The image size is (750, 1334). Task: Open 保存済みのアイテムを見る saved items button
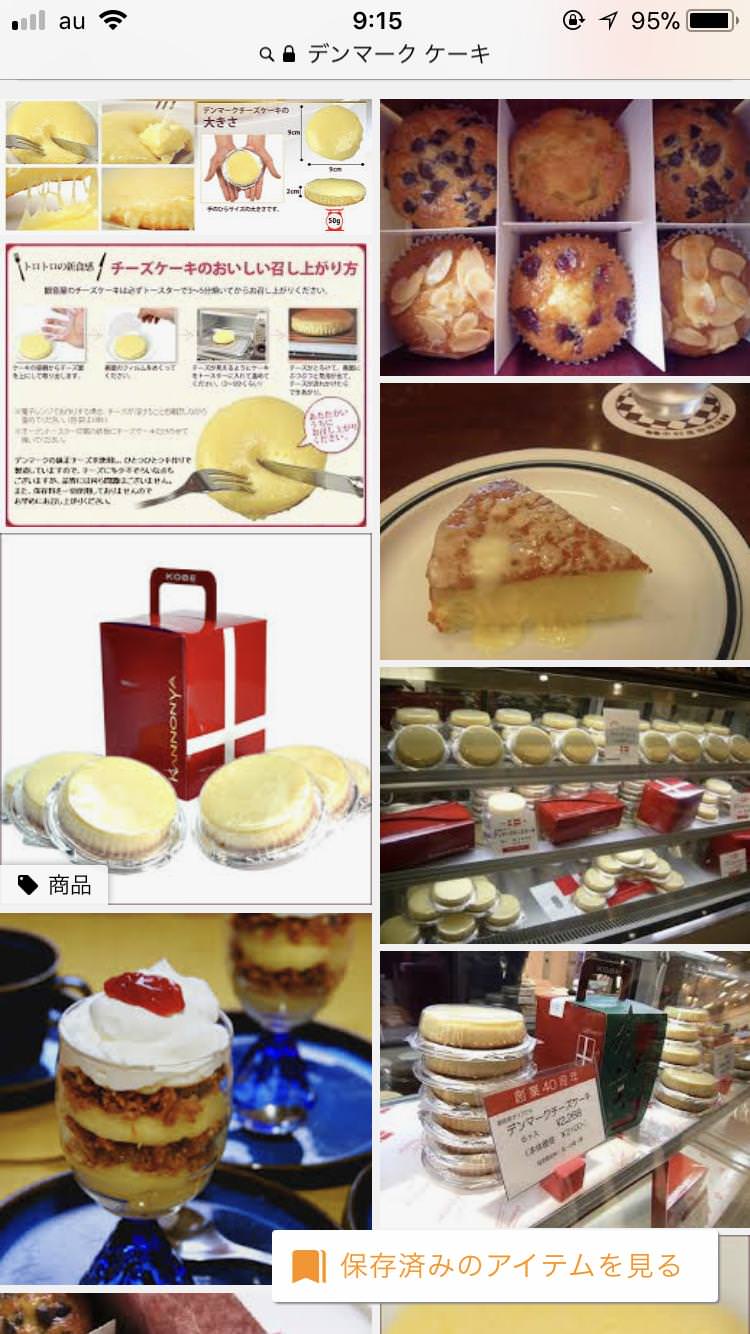[x=495, y=1266]
